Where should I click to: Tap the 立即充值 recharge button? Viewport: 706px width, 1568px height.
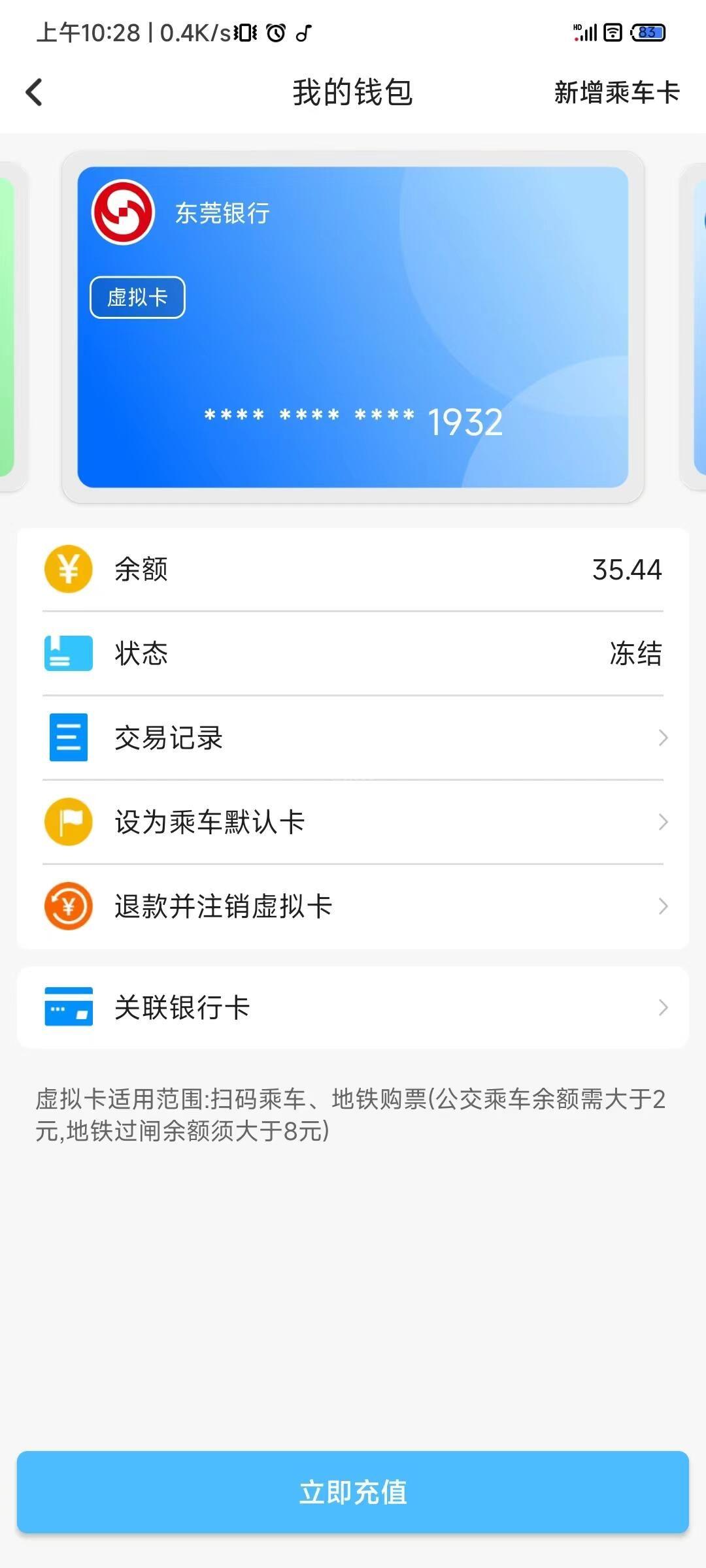[x=353, y=1492]
